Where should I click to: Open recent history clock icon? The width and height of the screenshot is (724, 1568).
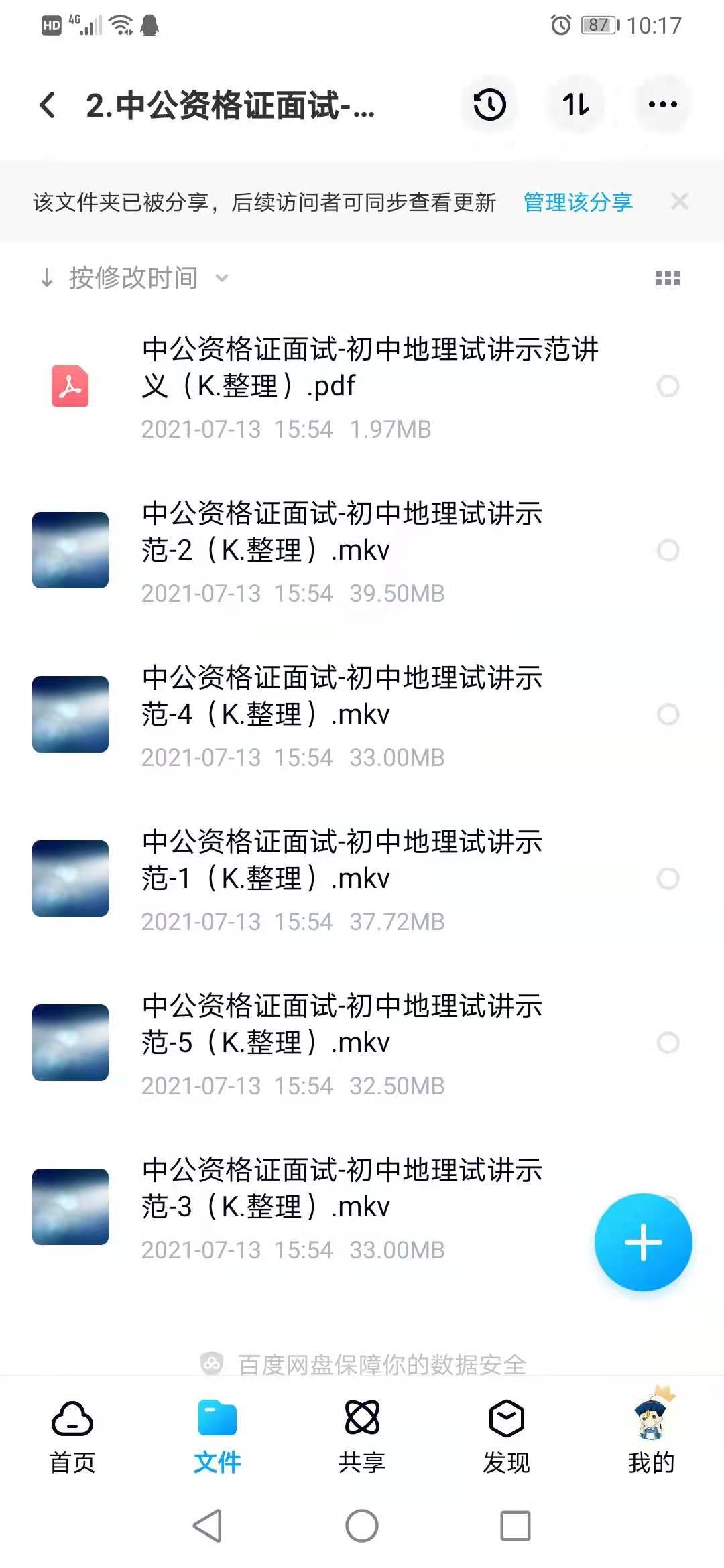click(489, 105)
